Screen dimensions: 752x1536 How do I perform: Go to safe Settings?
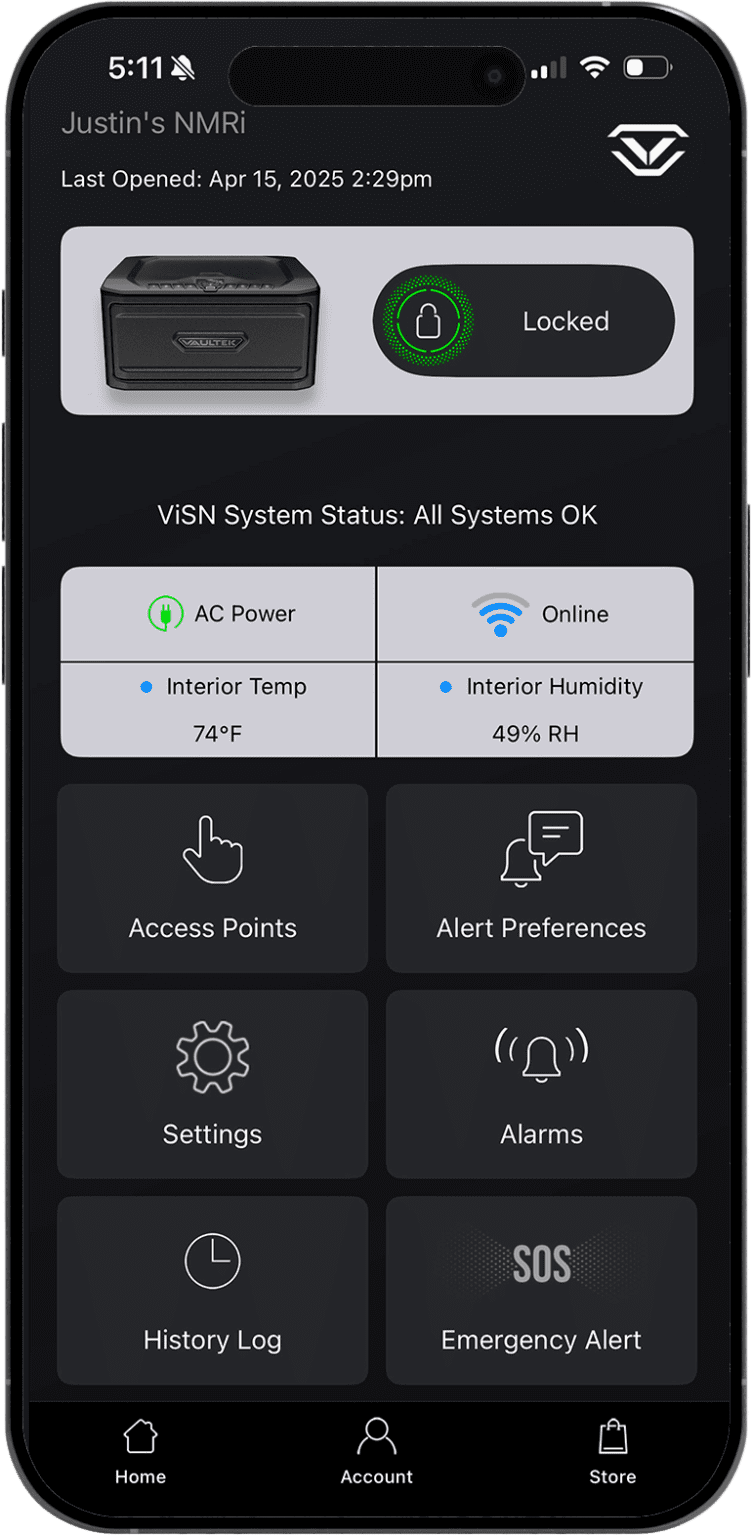pyautogui.click(x=212, y=1084)
